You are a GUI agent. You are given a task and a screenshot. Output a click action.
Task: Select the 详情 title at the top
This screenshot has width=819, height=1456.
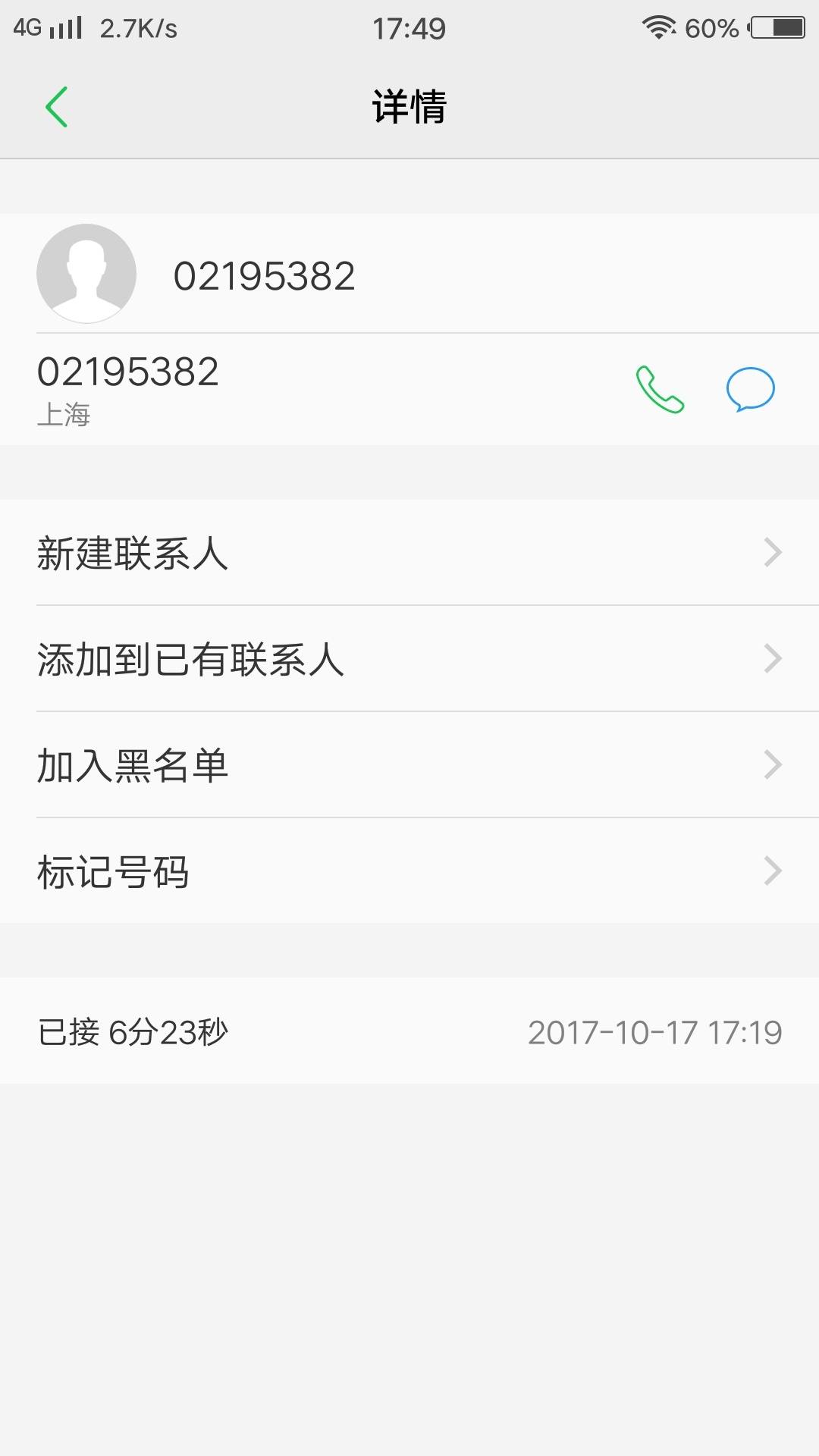[x=409, y=105]
